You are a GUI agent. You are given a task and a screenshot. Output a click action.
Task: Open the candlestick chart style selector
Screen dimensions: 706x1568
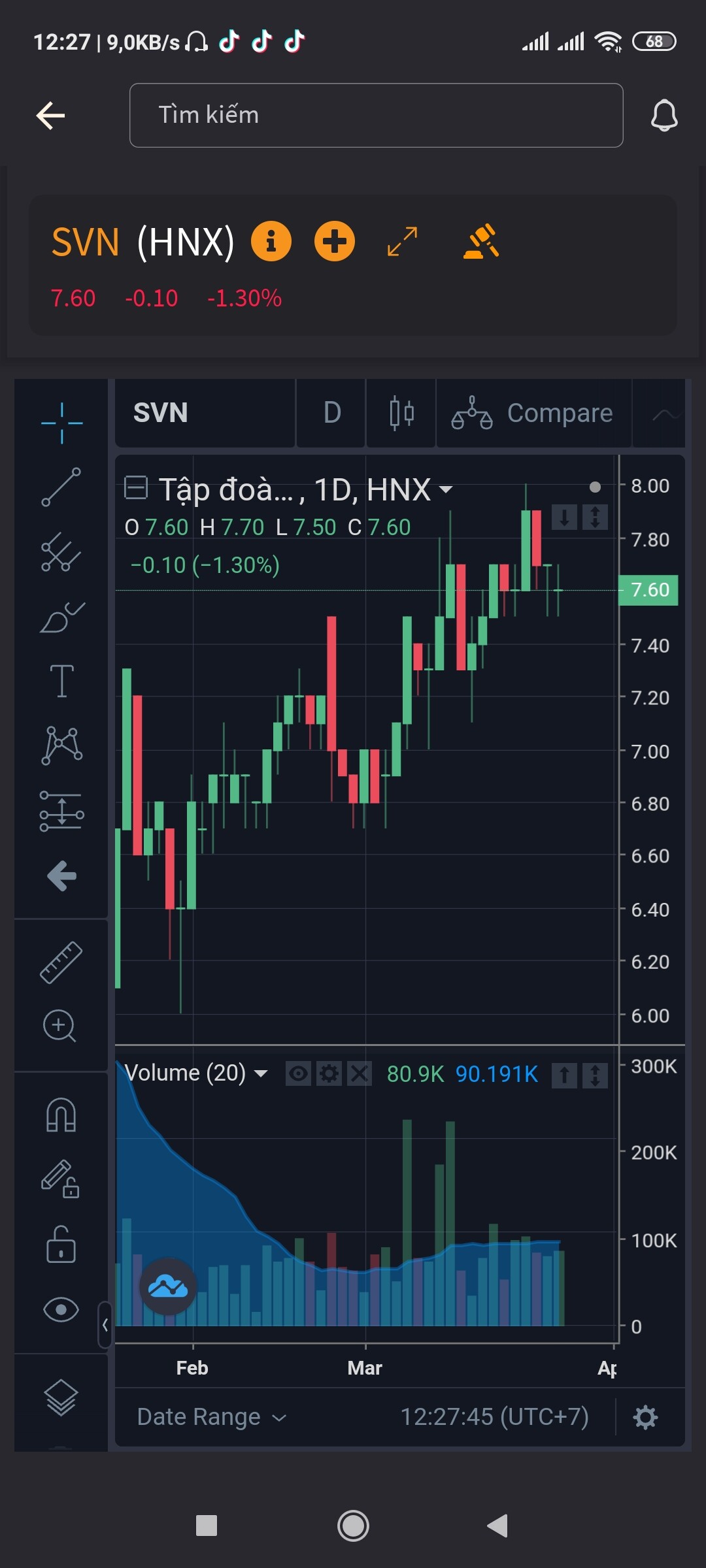coord(401,413)
